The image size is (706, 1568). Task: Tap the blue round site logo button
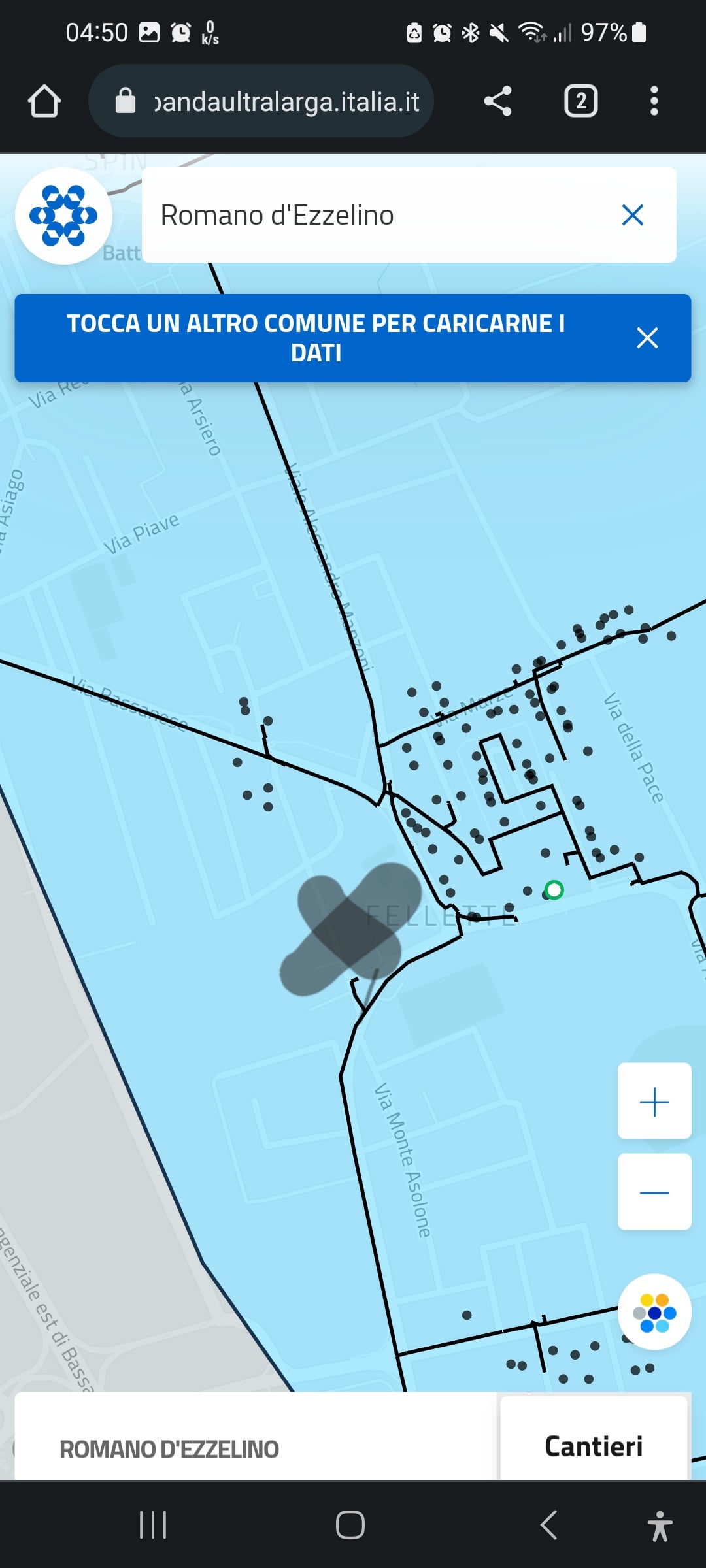pyautogui.click(x=63, y=216)
